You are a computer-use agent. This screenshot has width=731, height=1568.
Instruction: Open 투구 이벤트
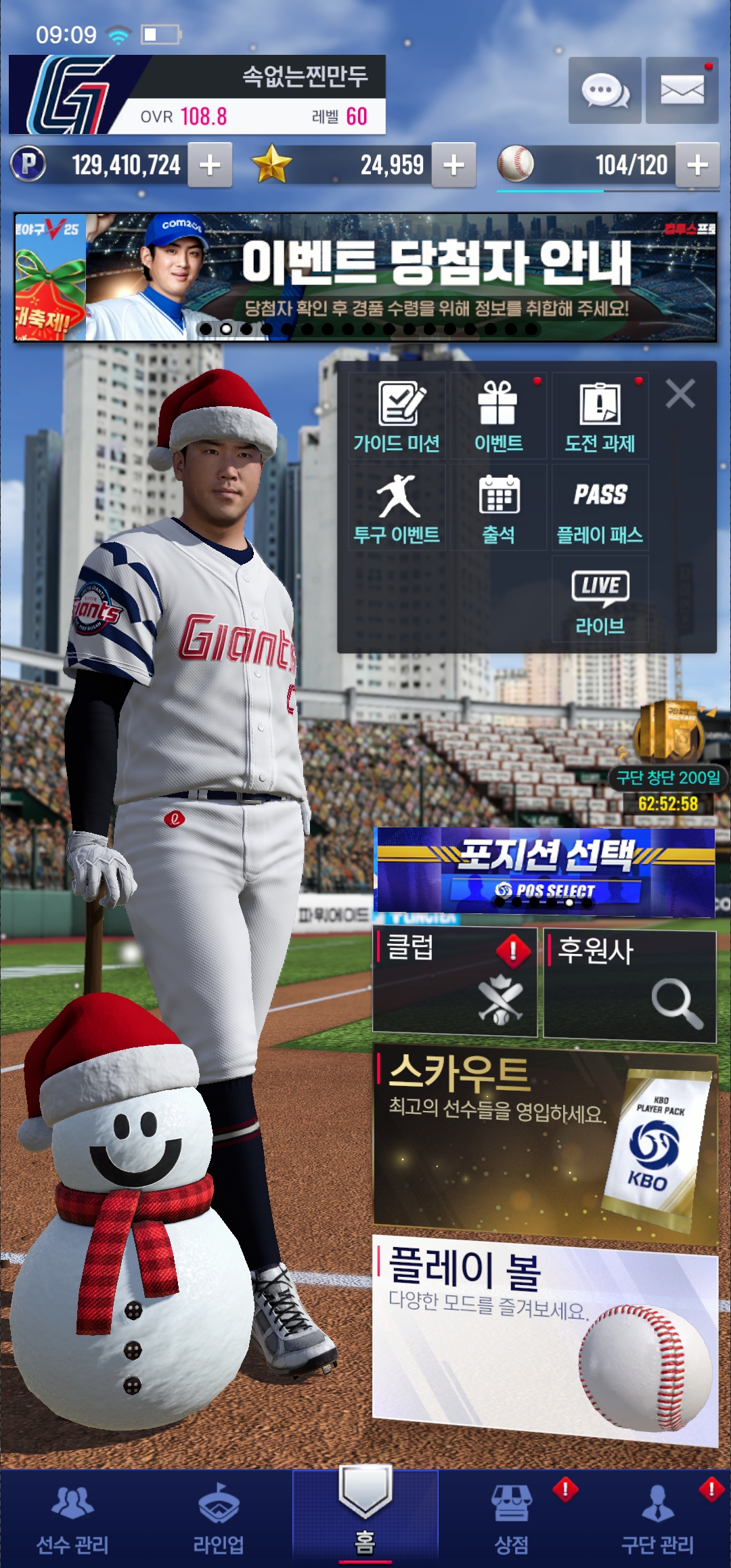(397, 508)
